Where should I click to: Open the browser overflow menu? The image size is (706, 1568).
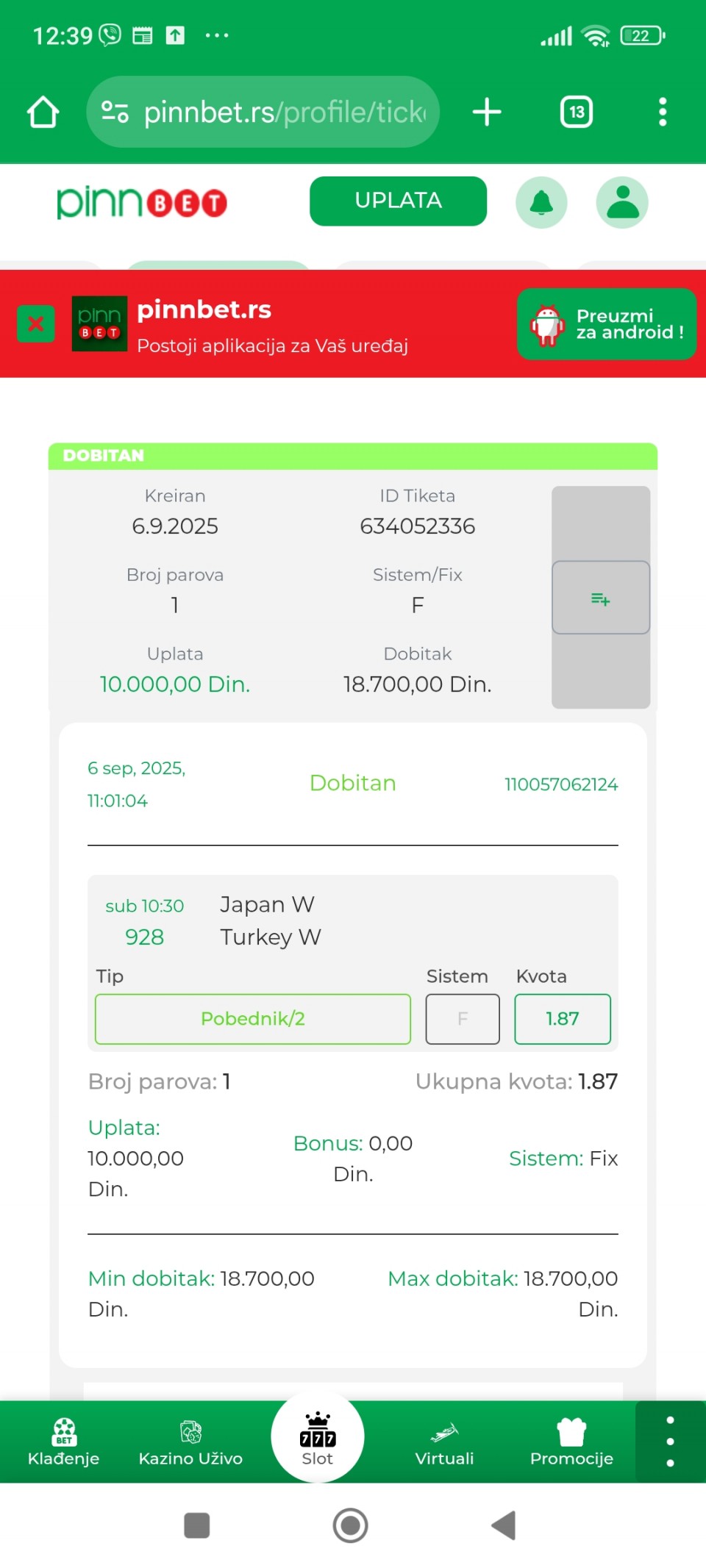pyautogui.click(x=662, y=112)
